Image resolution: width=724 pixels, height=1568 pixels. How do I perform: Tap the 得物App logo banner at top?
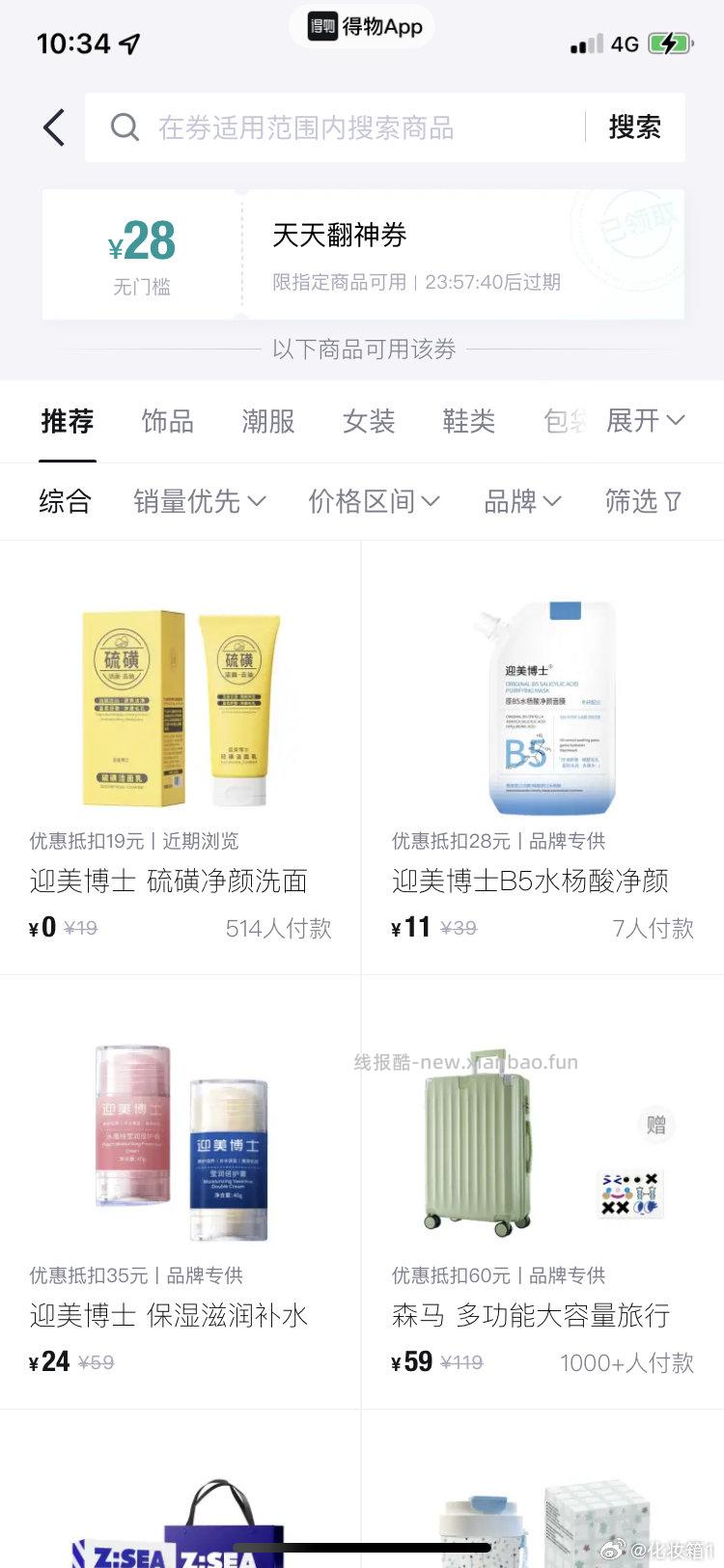(362, 27)
